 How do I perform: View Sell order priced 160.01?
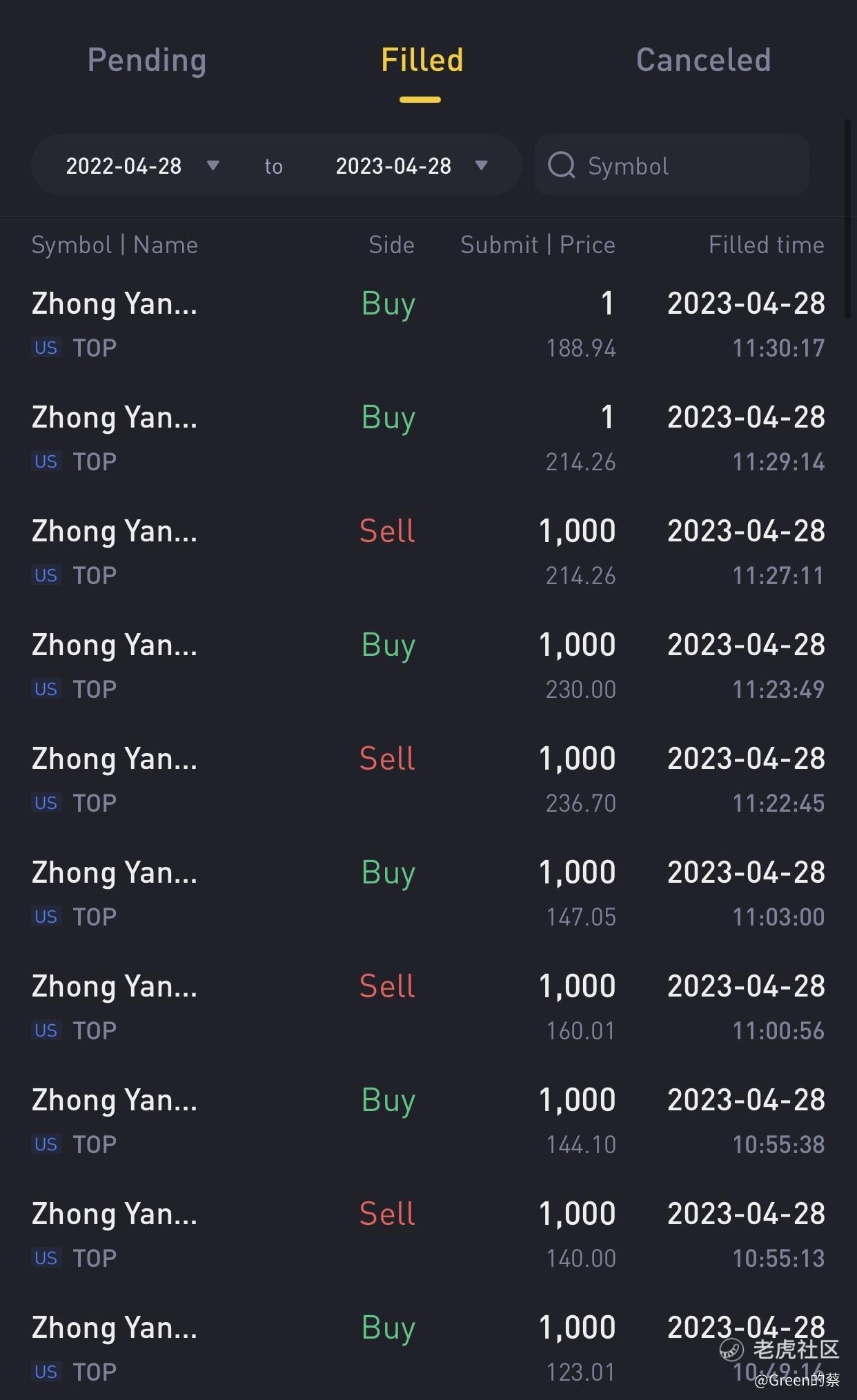(428, 1008)
